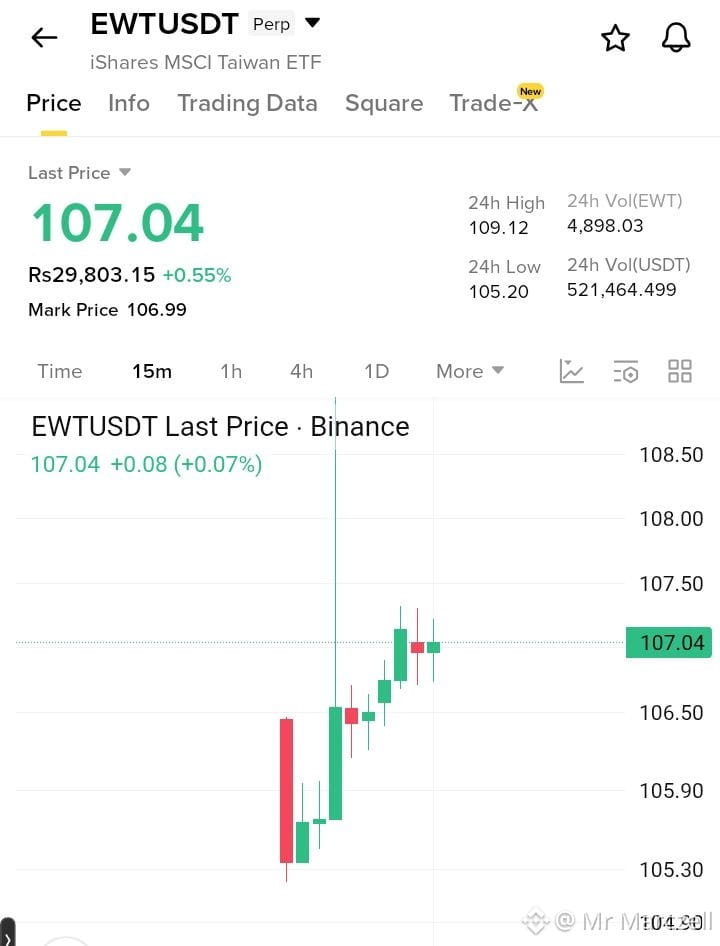Open the EWTUSDT pair selector dropdown
Image resolution: width=720 pixels, height=946 pixels.
click(312, 23)
